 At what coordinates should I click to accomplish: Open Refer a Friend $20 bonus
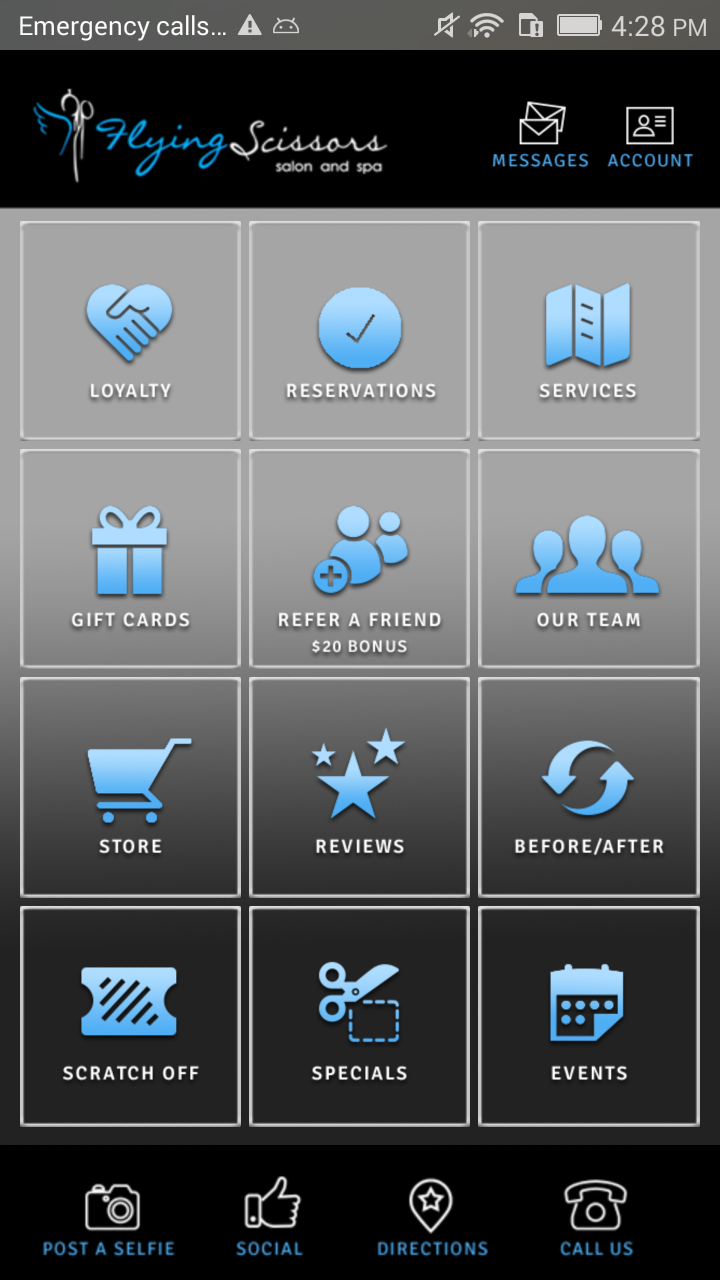(359, 558)
